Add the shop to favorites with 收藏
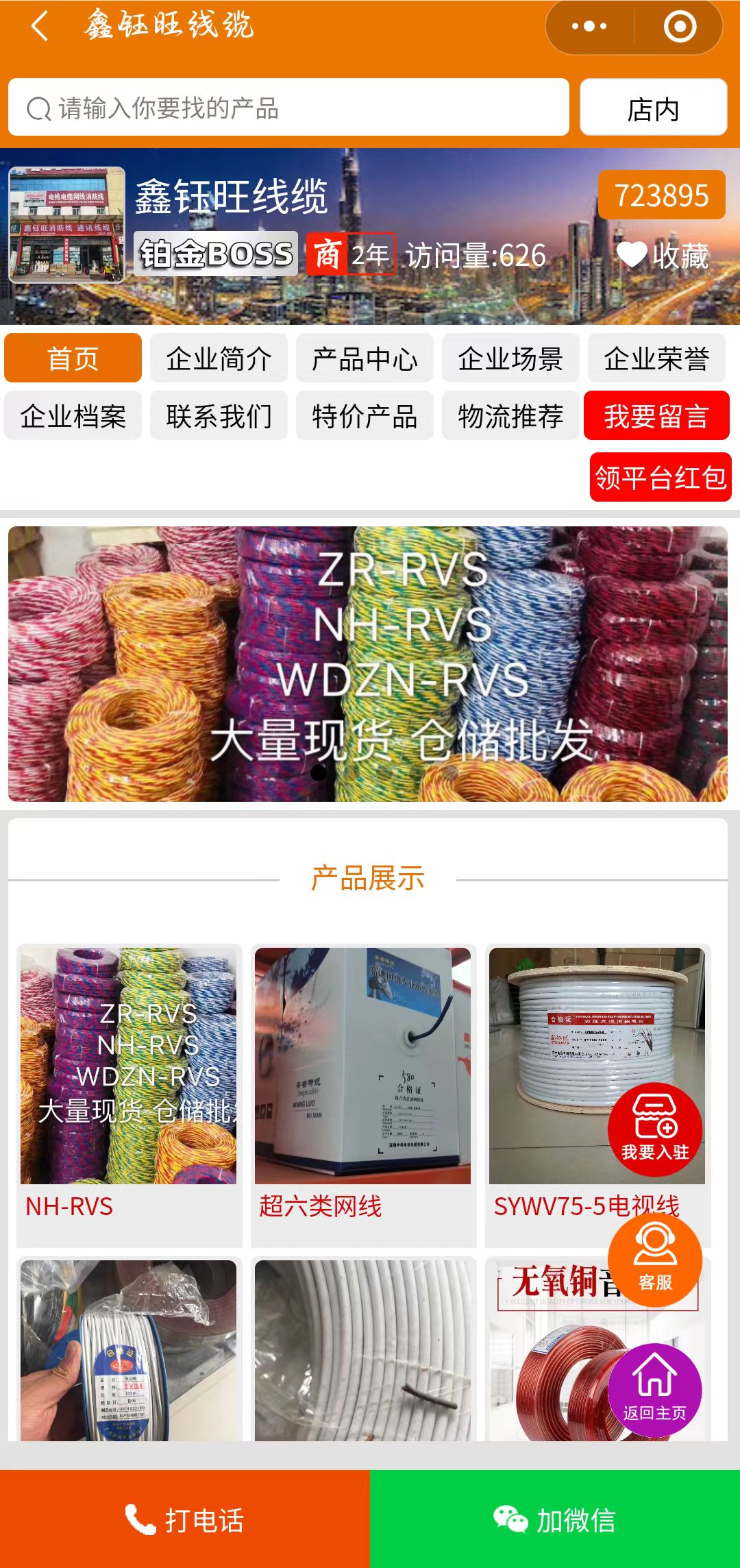Image resolution: width=740 pixels, height=1568 pixels. (x=662, y=256)
